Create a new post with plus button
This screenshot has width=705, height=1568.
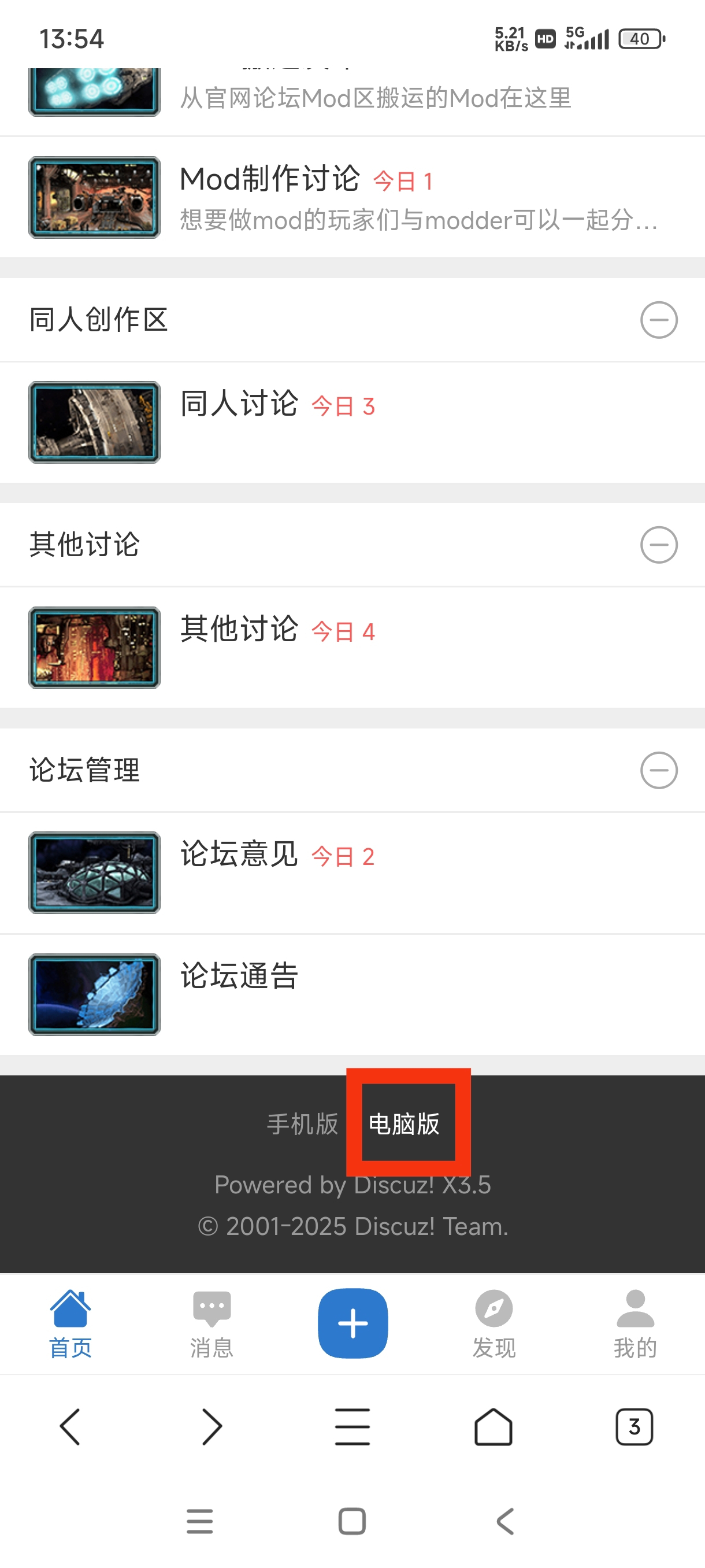pos(353,1323)
